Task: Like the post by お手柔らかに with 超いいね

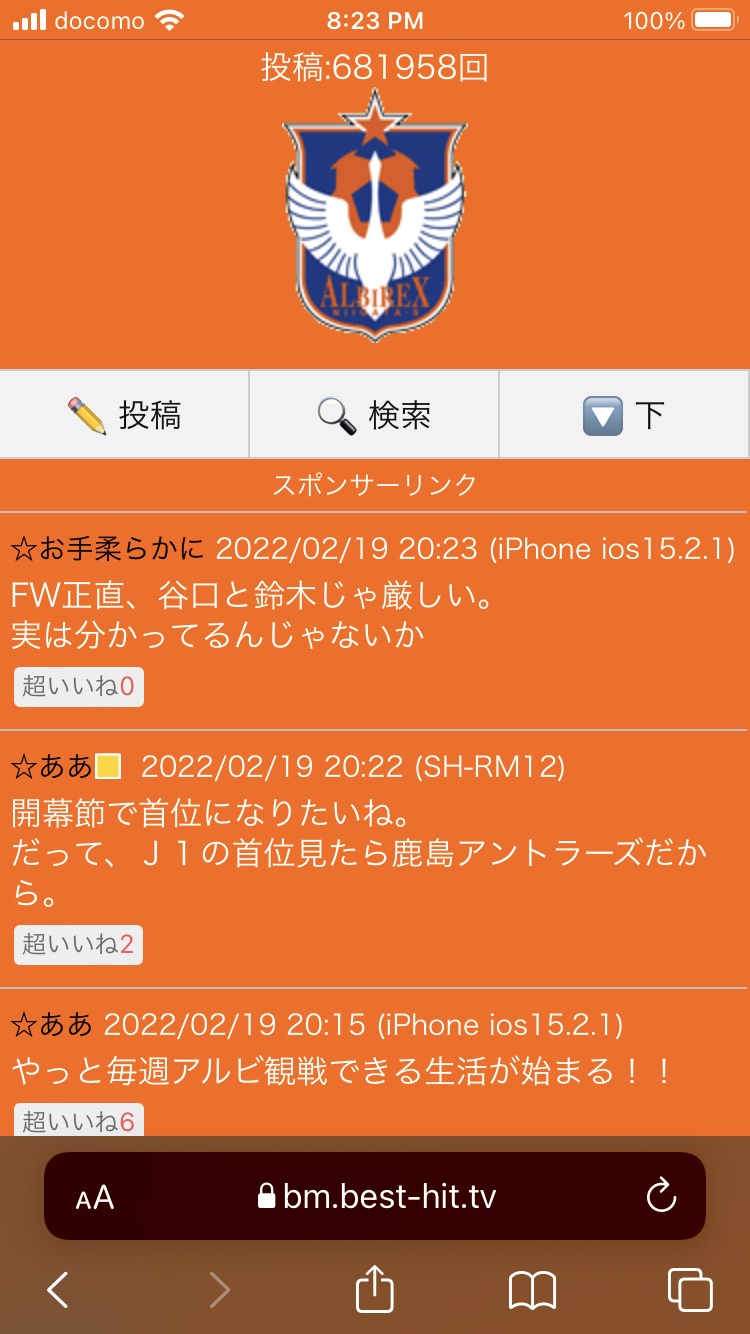Action: pos(79,687)
